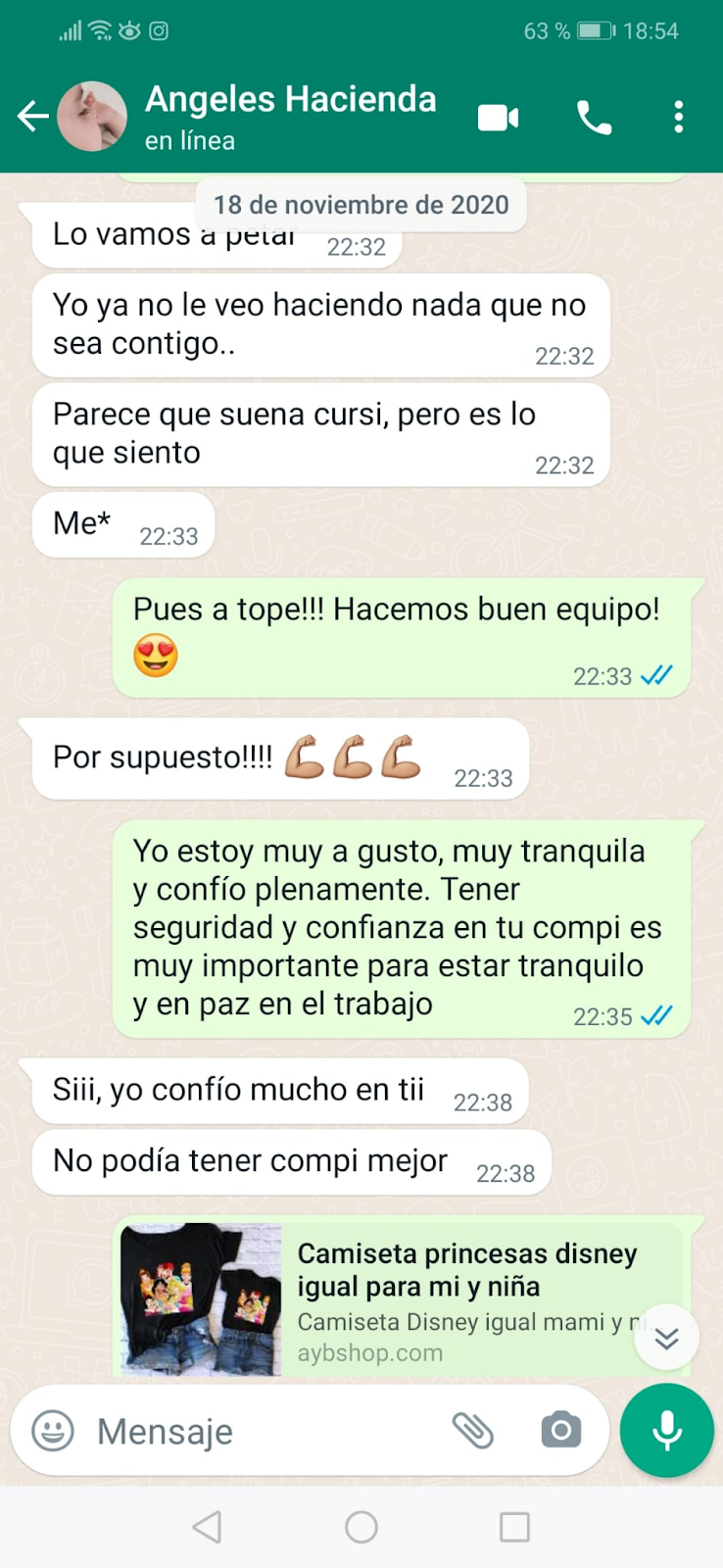Open Angeles Hacienda's contact info
Image resolution: width=723 pixels, height=1568 pixels.
[290, 116]
